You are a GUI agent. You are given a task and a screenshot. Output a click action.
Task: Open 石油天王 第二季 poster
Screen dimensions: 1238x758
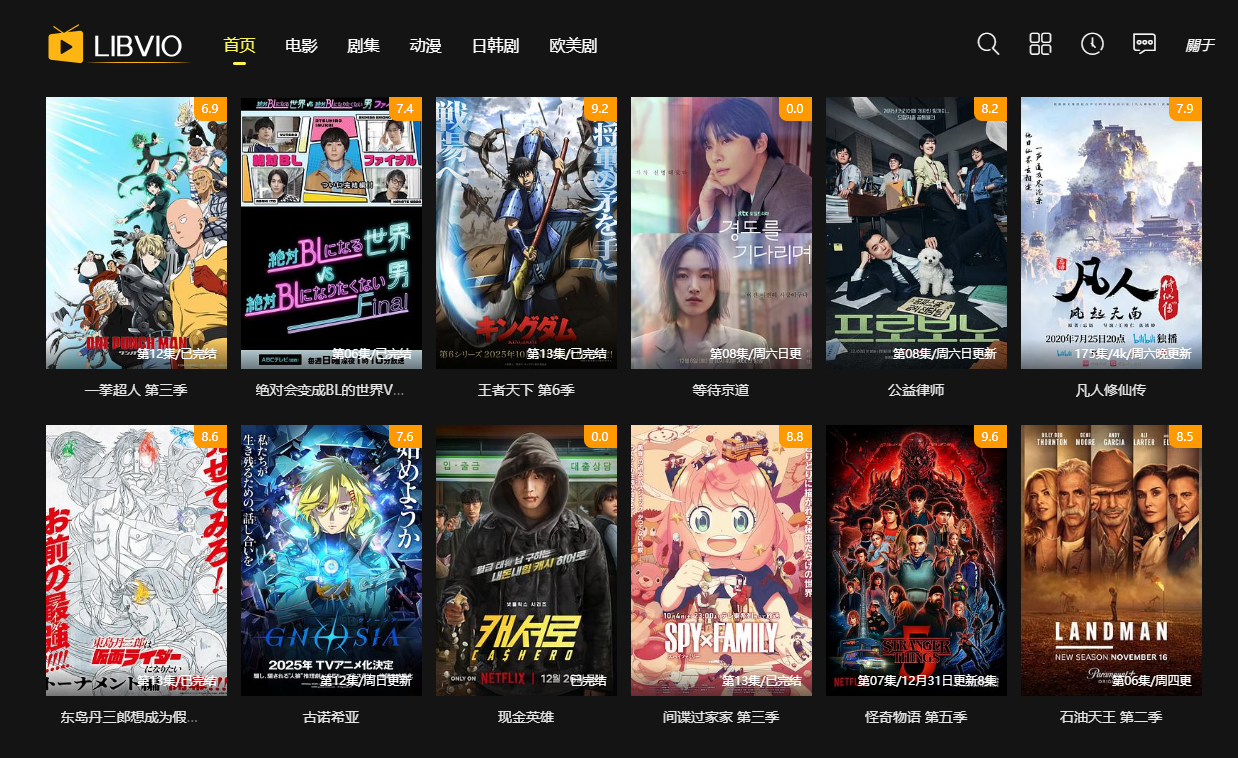[x=1111, y=560]
